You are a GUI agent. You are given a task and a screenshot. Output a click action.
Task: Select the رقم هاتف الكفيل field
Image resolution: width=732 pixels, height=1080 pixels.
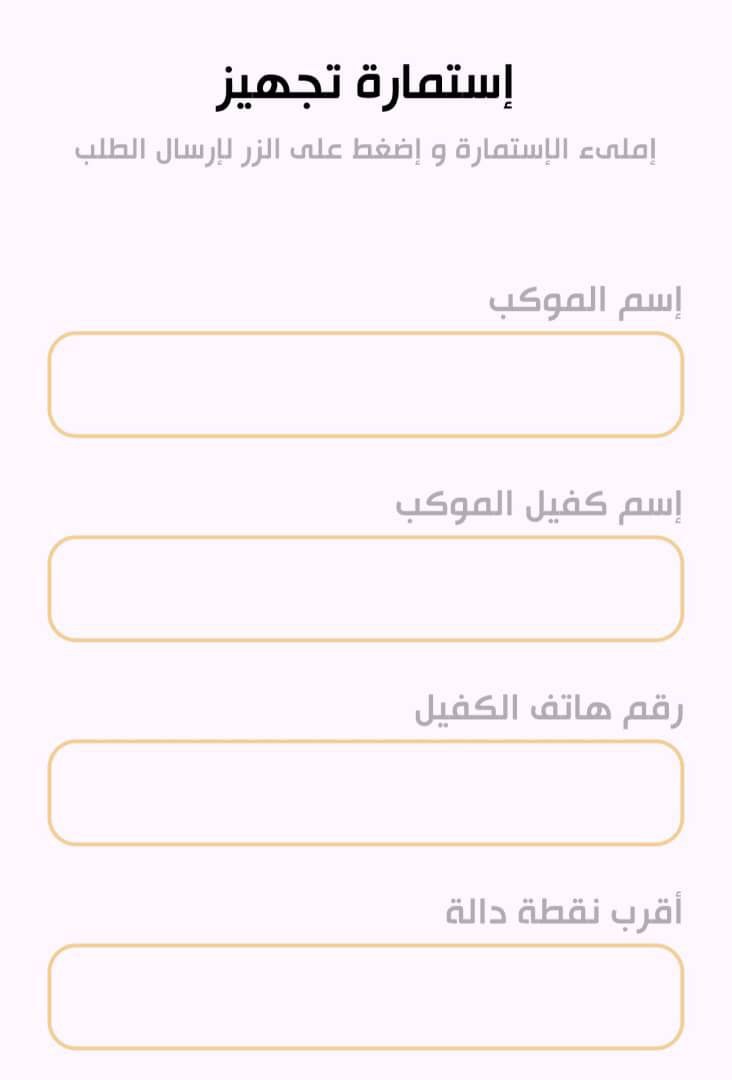coord(366,793)
